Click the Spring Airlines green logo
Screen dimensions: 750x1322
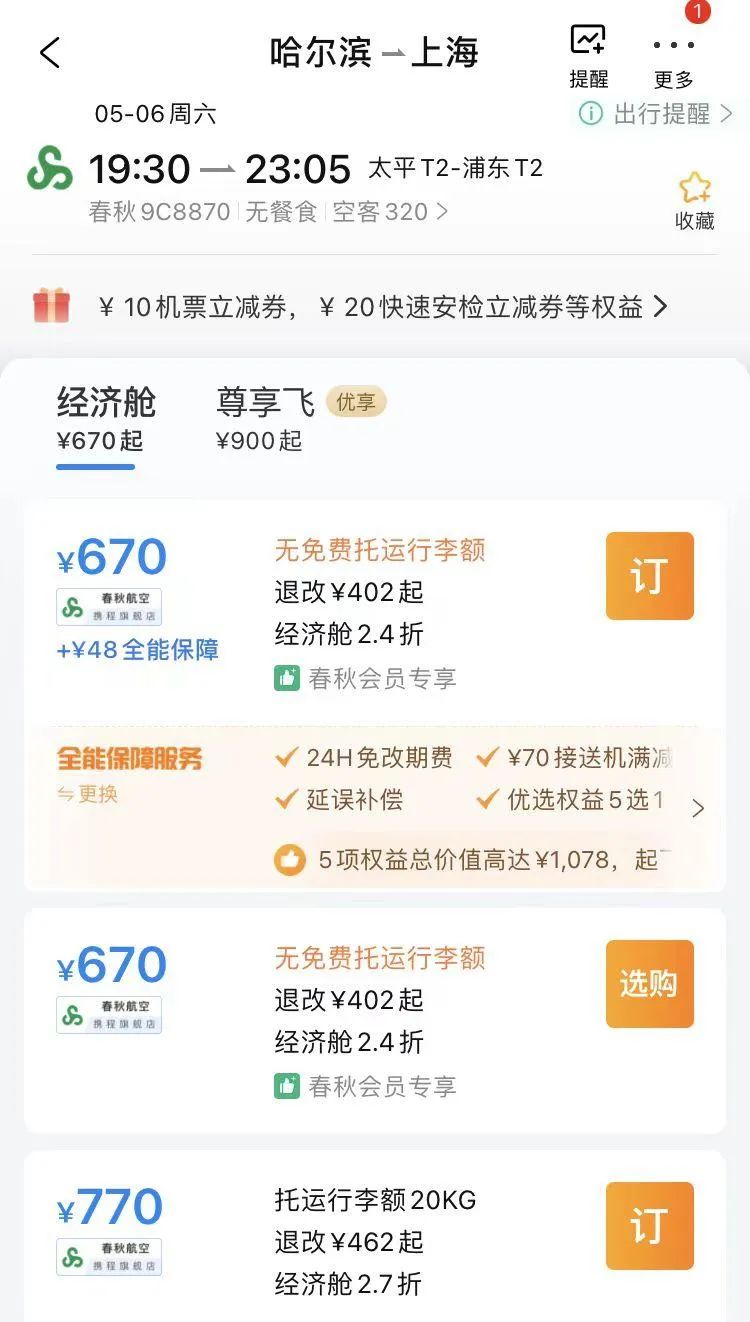click(47, 168)
